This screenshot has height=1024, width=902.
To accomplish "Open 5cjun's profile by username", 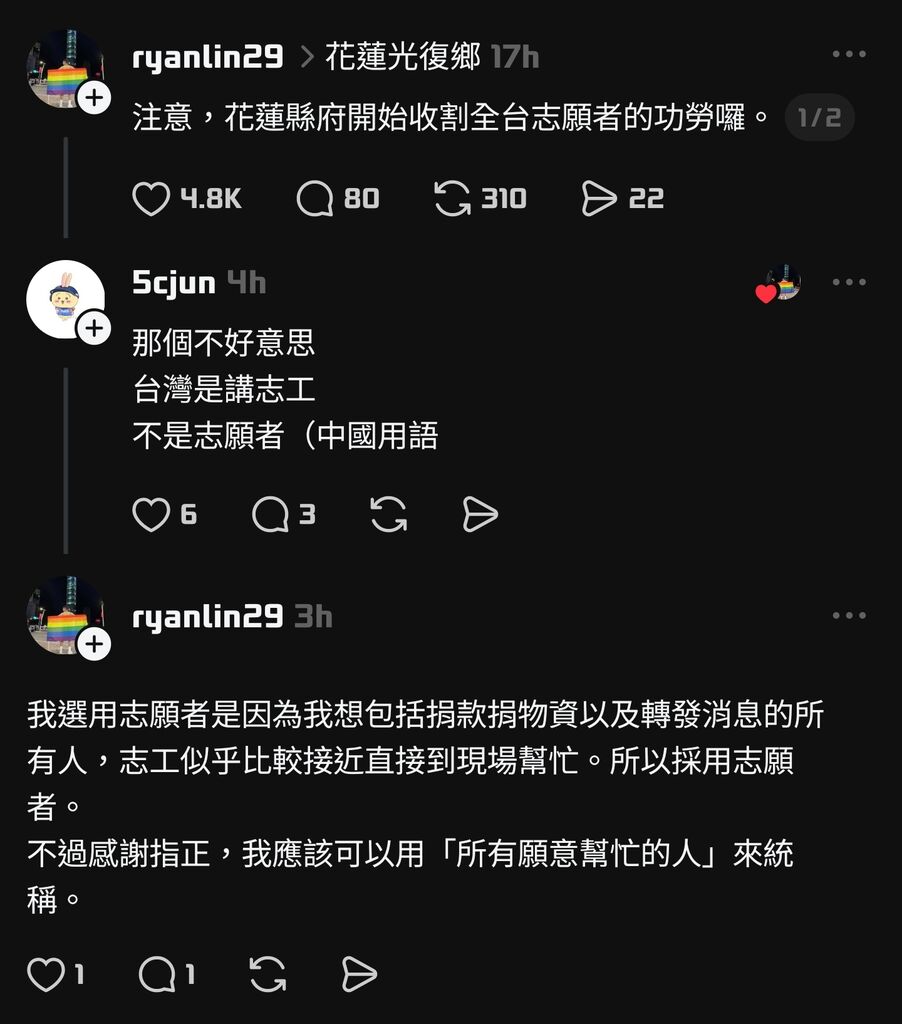I will [173, 283].
